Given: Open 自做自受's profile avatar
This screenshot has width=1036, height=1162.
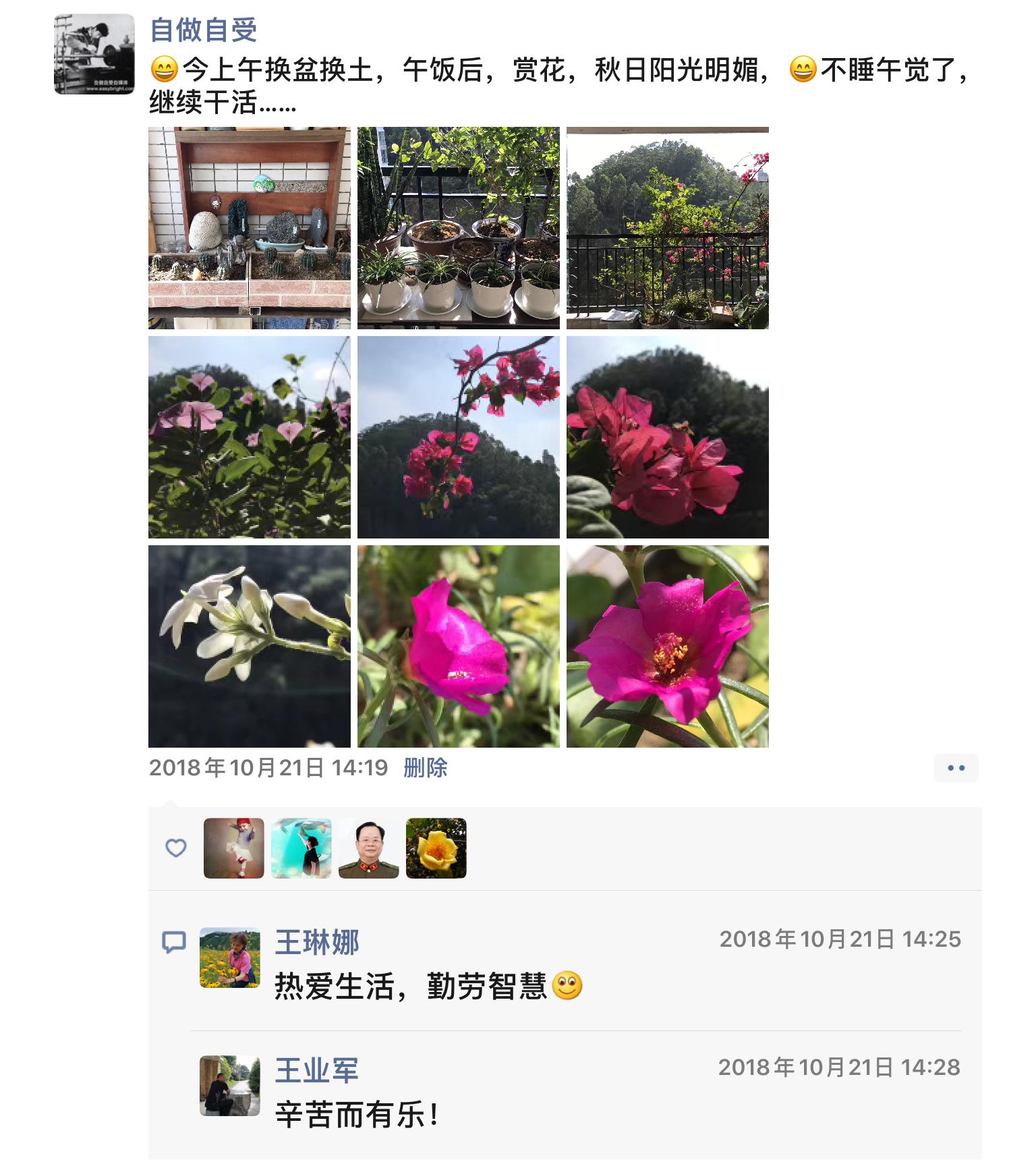Looking at the screenshot, I should point(94,54).
